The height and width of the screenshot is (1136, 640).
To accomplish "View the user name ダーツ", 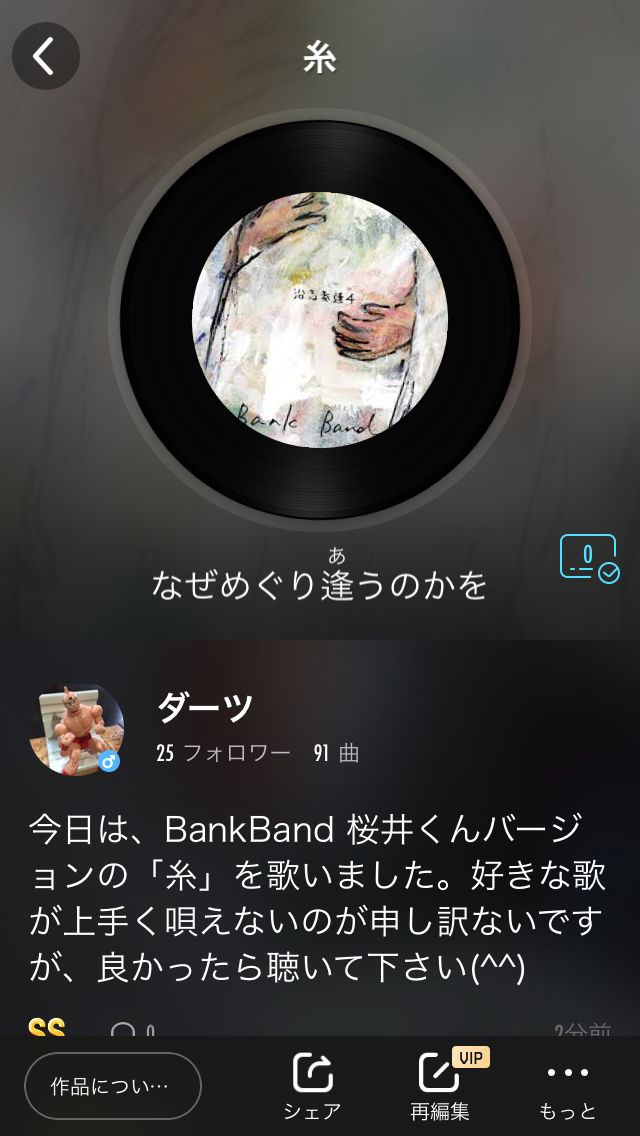I will [x=205, y=708].
